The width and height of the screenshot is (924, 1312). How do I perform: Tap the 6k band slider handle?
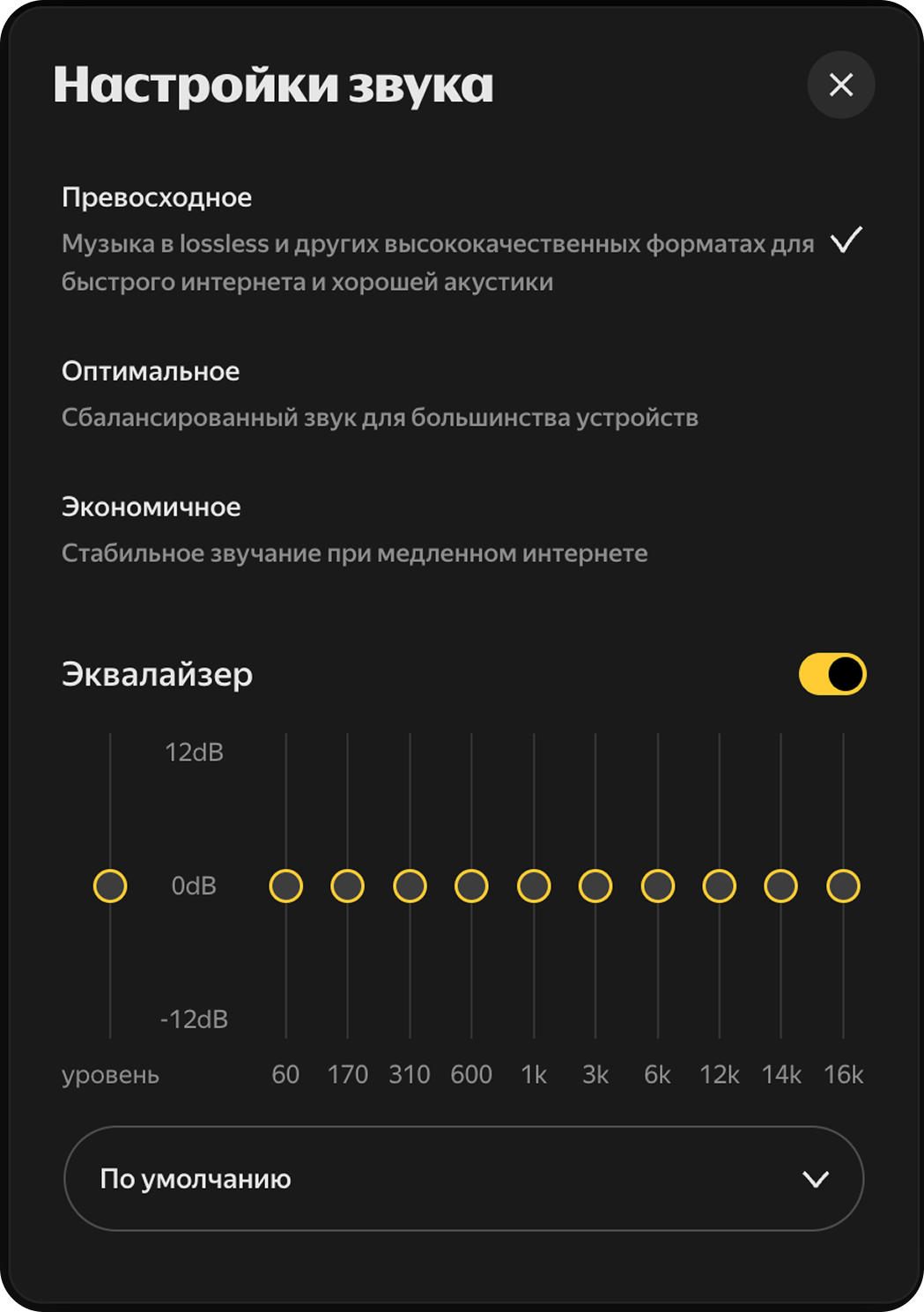[658, 886]
